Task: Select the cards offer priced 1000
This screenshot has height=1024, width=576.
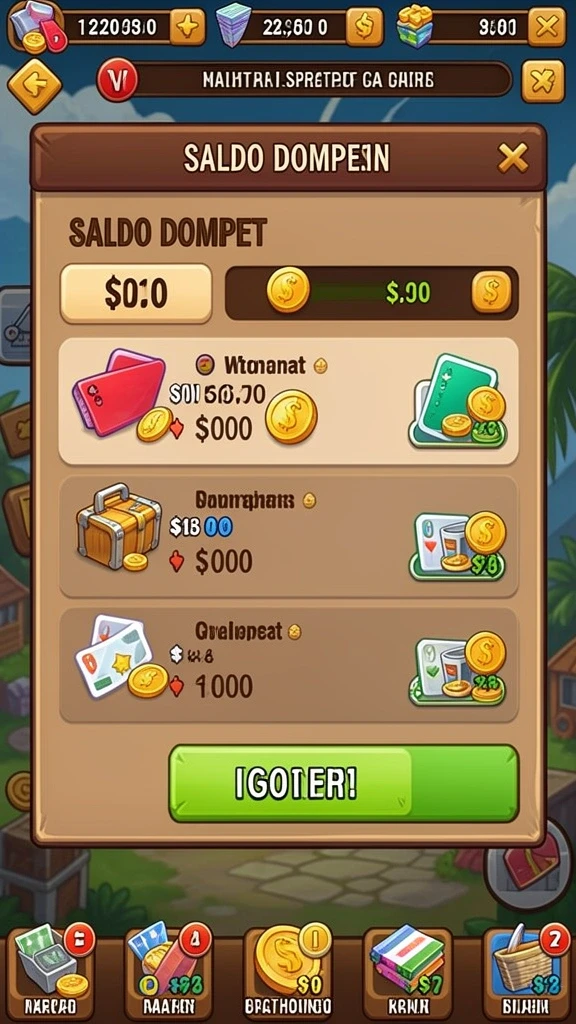Action: pos(289,665)
